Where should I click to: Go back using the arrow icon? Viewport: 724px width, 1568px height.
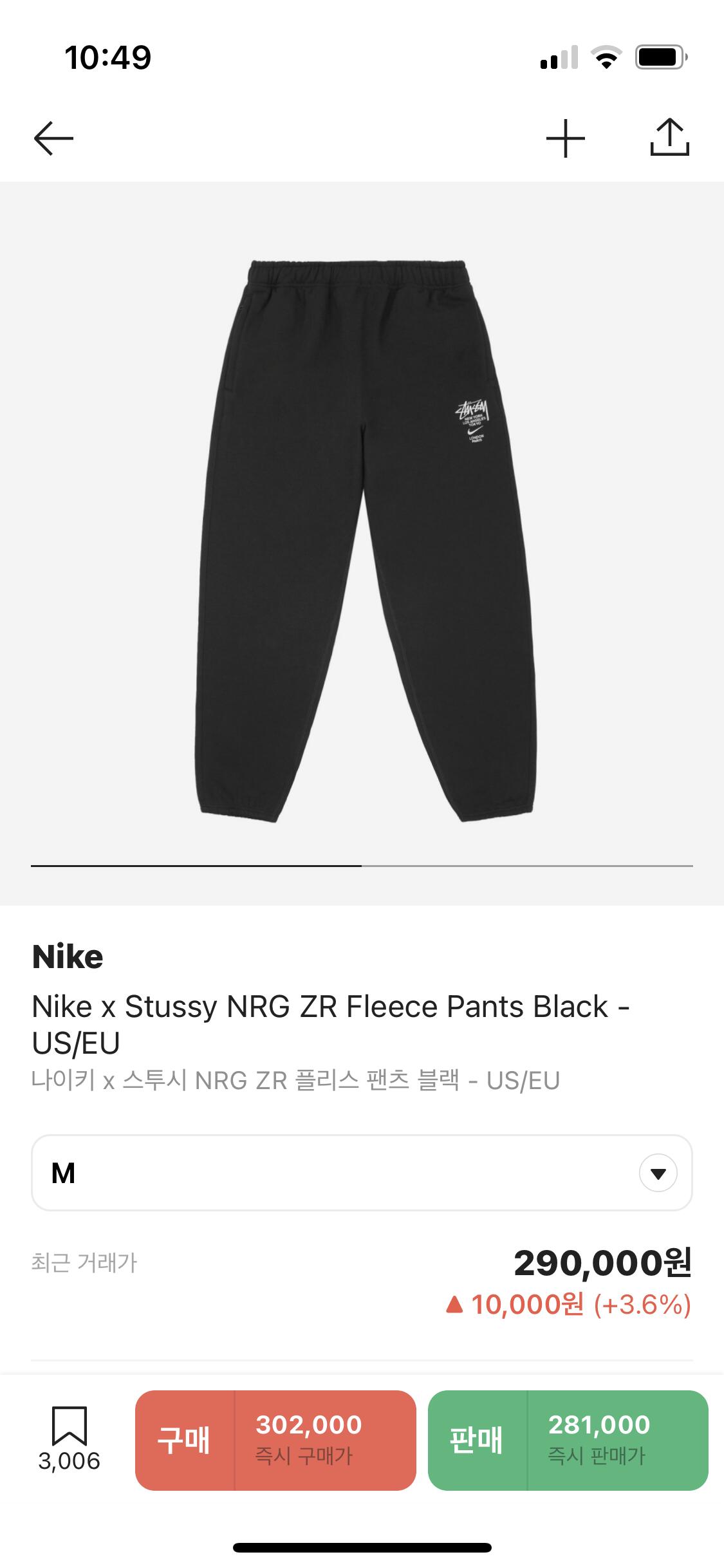pos(53,138)
